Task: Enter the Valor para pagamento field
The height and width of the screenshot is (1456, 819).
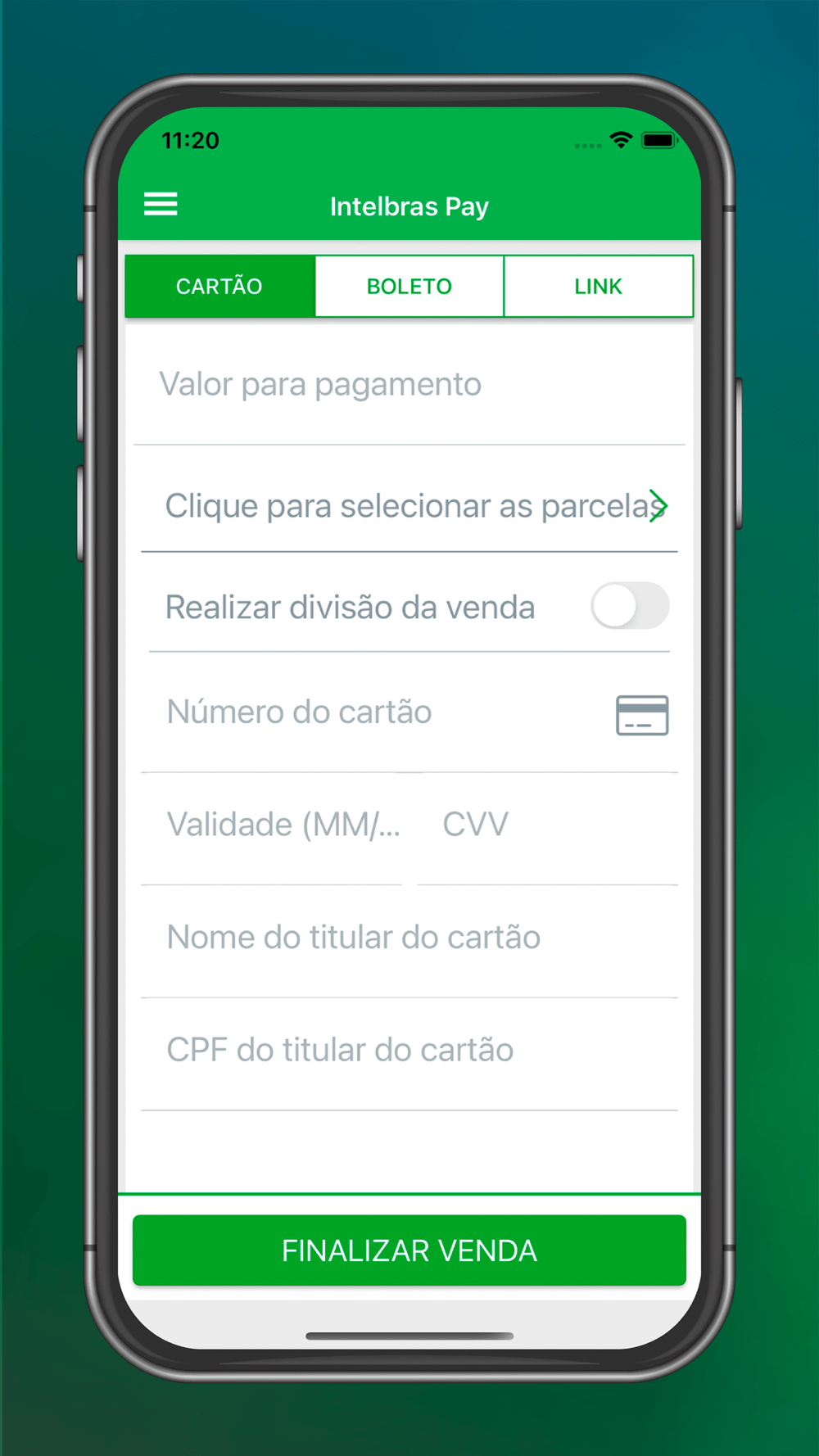Action: tap(409, 386)
